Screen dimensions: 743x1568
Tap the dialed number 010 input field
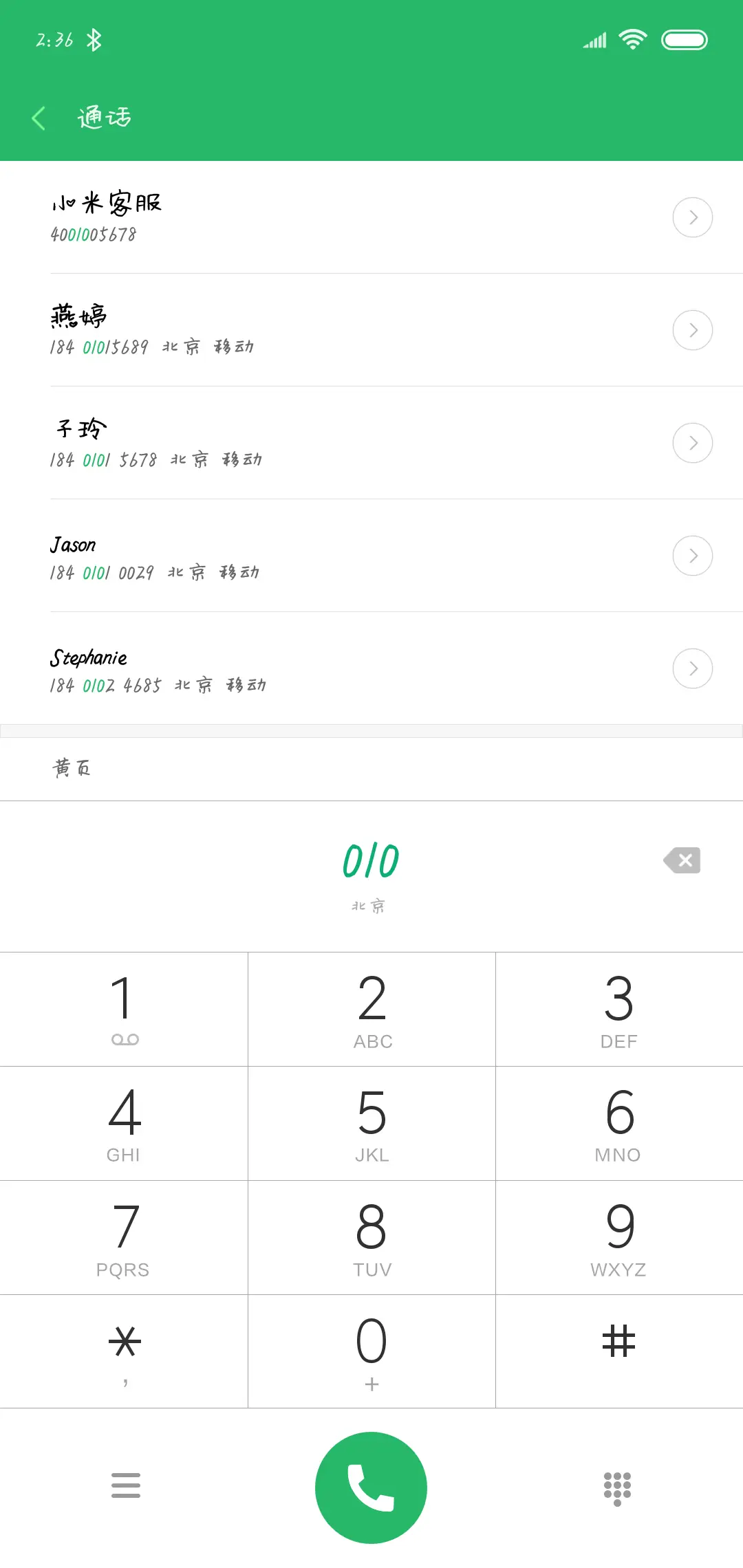pyautogui.click(x=371, y=860)
